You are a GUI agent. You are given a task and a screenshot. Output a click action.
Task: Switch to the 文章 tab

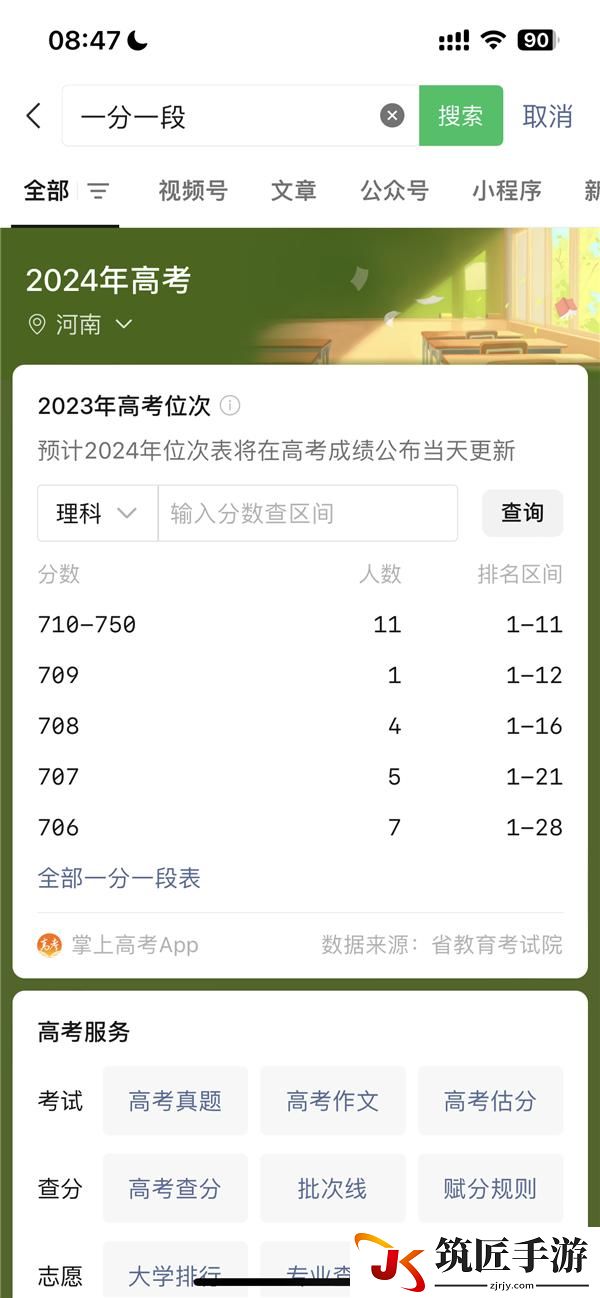click(293, 190)
